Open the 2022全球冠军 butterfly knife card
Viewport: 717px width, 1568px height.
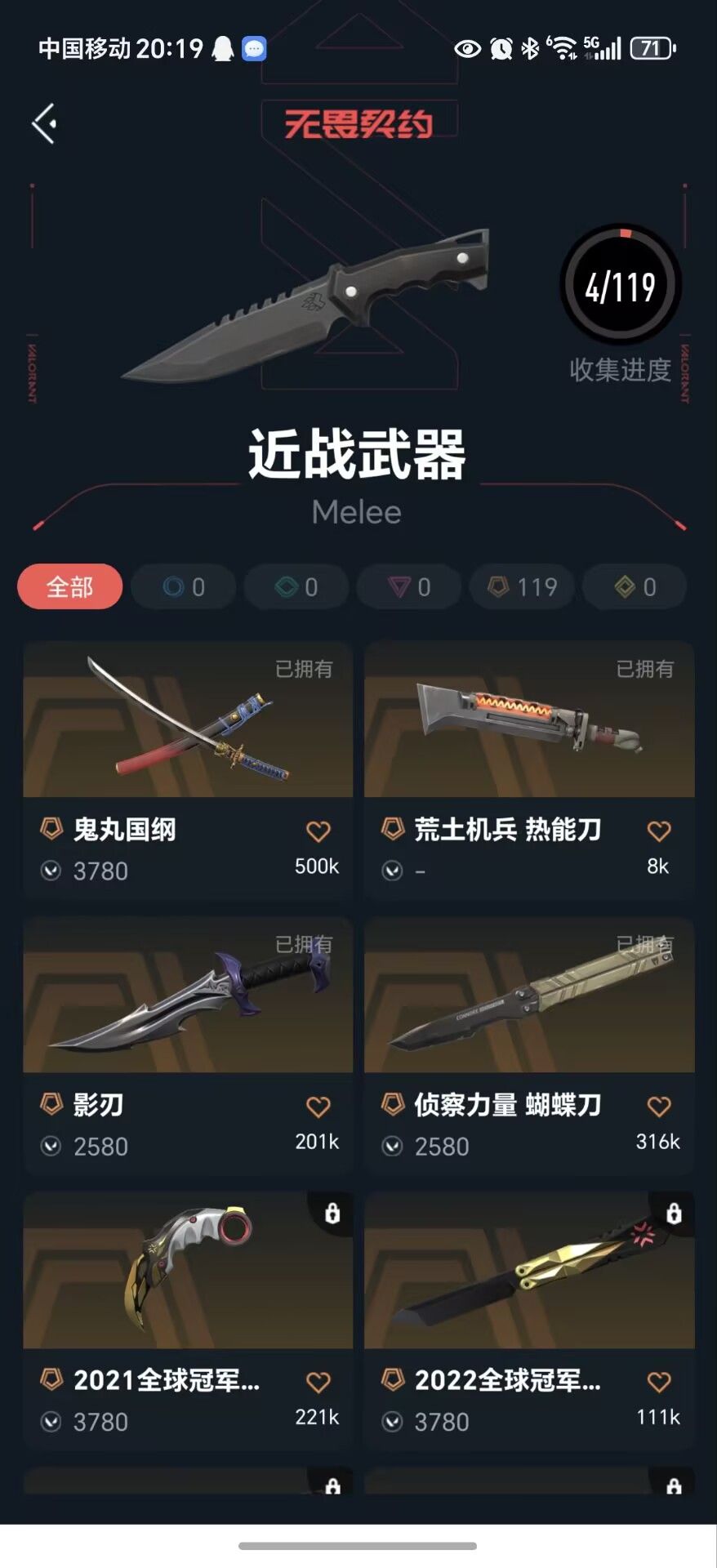529,1321
